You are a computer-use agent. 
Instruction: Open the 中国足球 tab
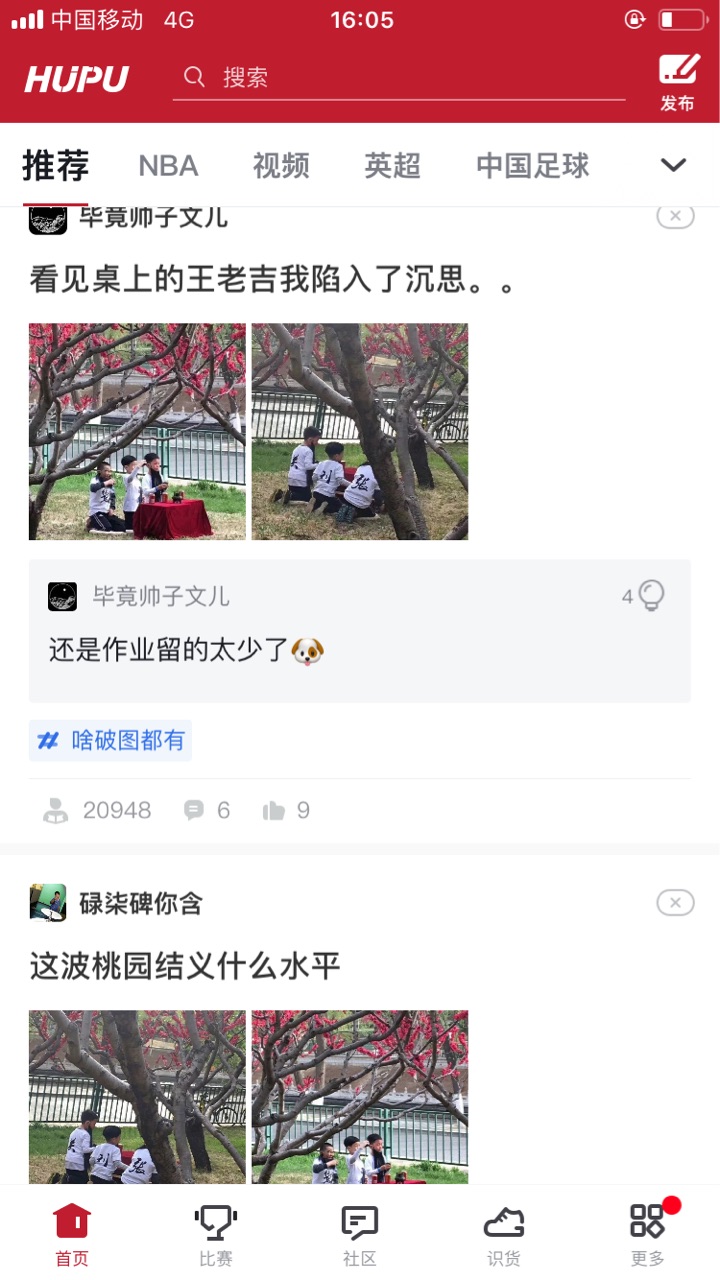pyautogui.click(x=533, y=166)
